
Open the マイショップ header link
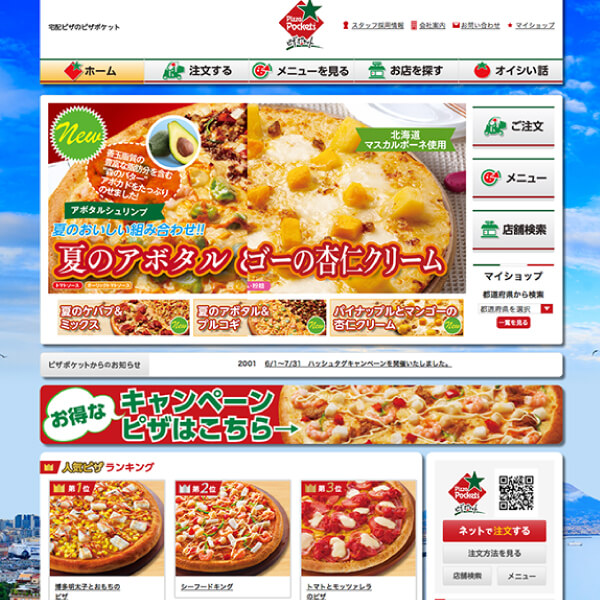pyautogui.click(x=533, y=24)
